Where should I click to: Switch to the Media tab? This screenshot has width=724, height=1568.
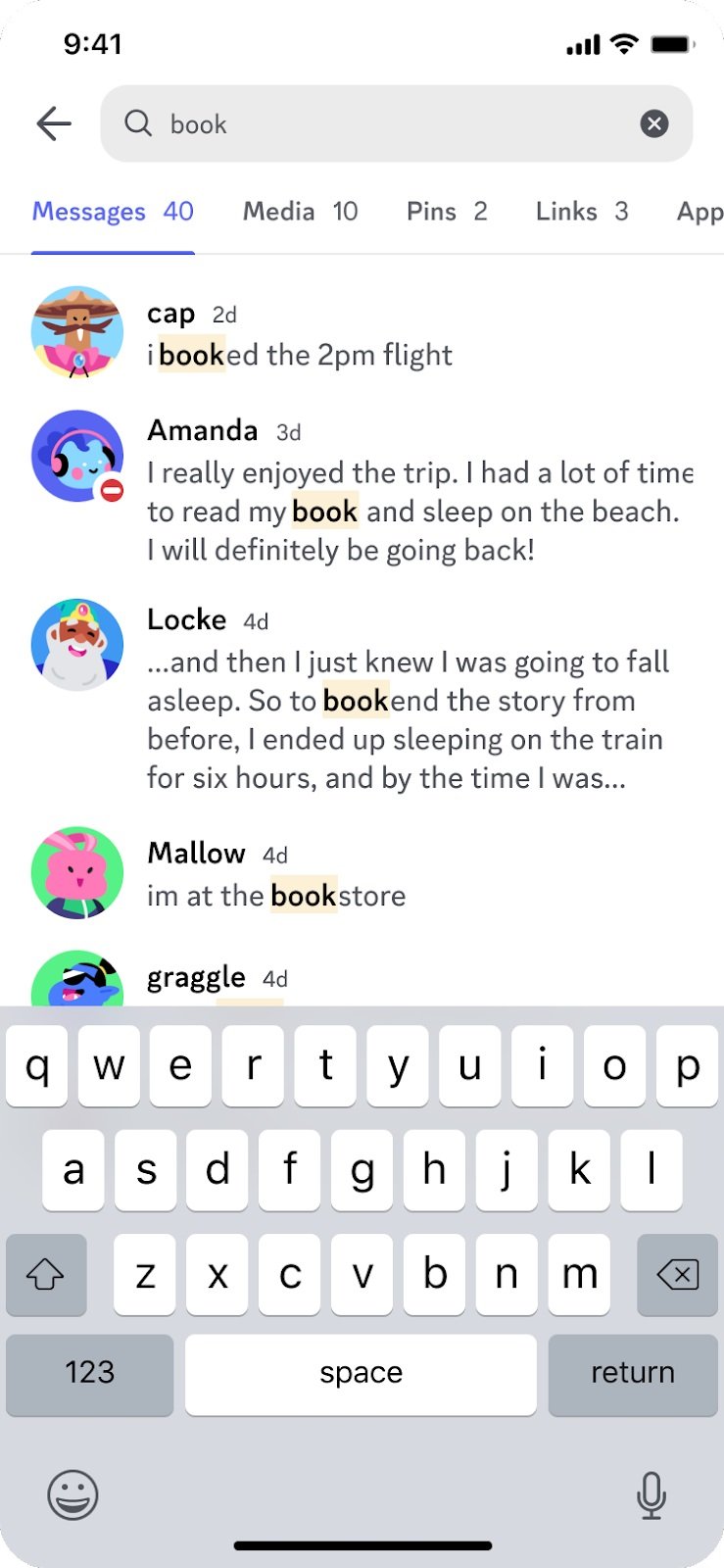[300, 212]
